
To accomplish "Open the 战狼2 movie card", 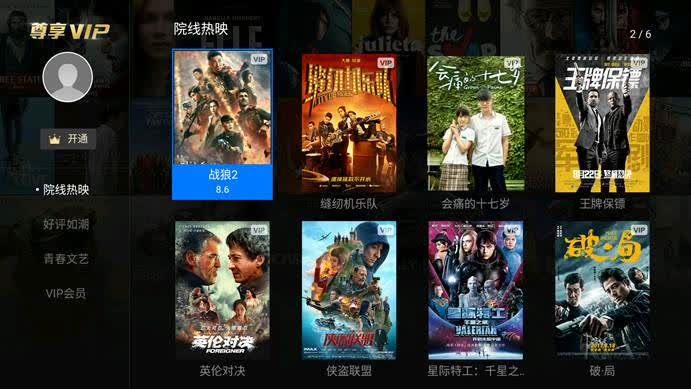I will pos(223,124).
